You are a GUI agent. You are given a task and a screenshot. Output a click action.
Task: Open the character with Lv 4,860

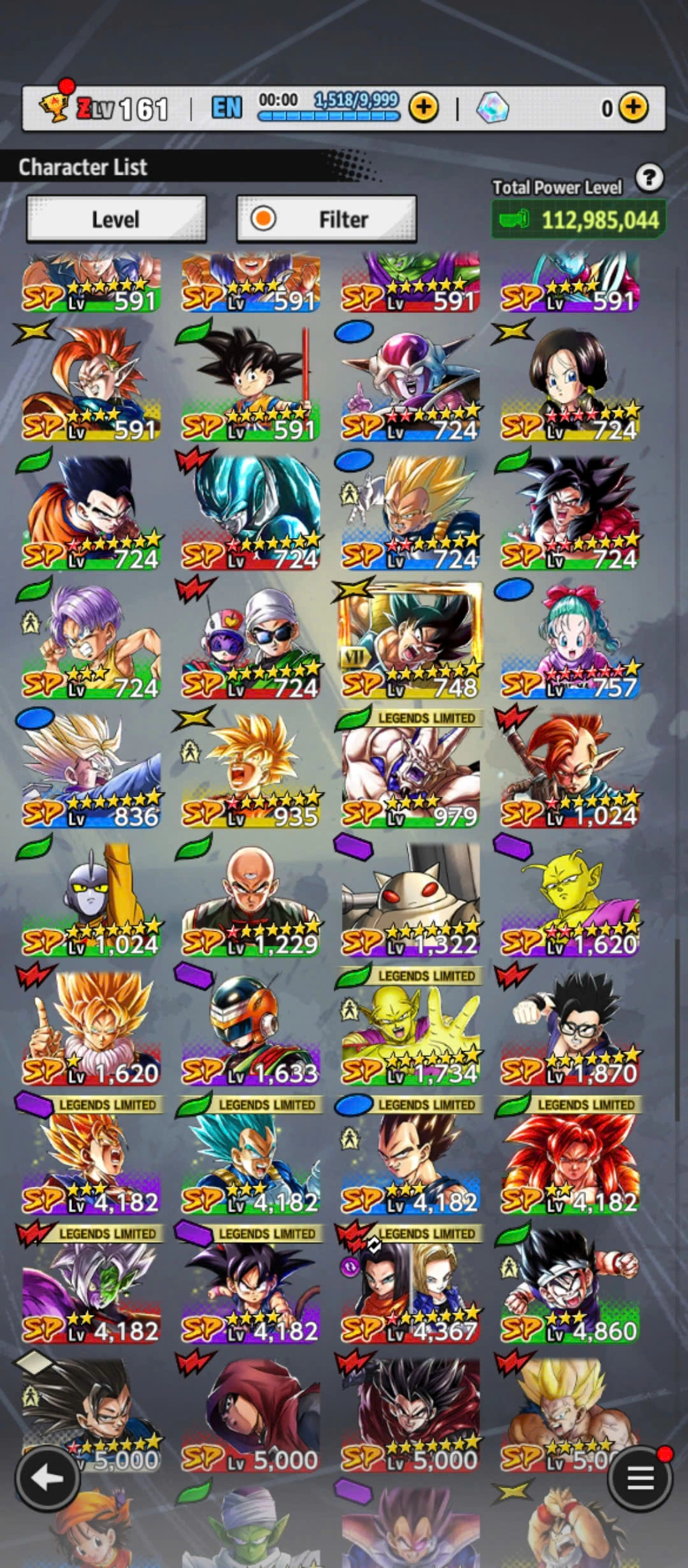570,1284
